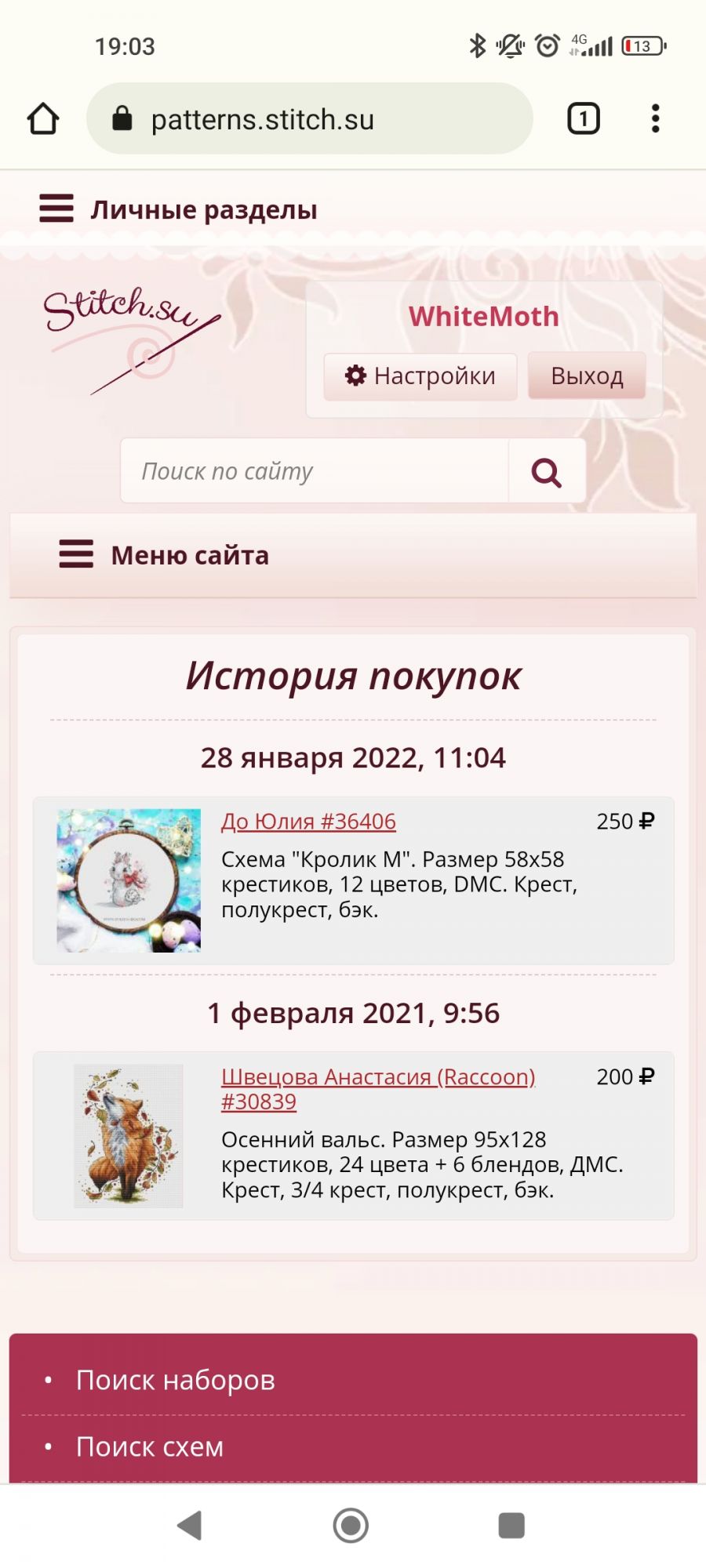Tap system back button

click(x=190, y=1526)
